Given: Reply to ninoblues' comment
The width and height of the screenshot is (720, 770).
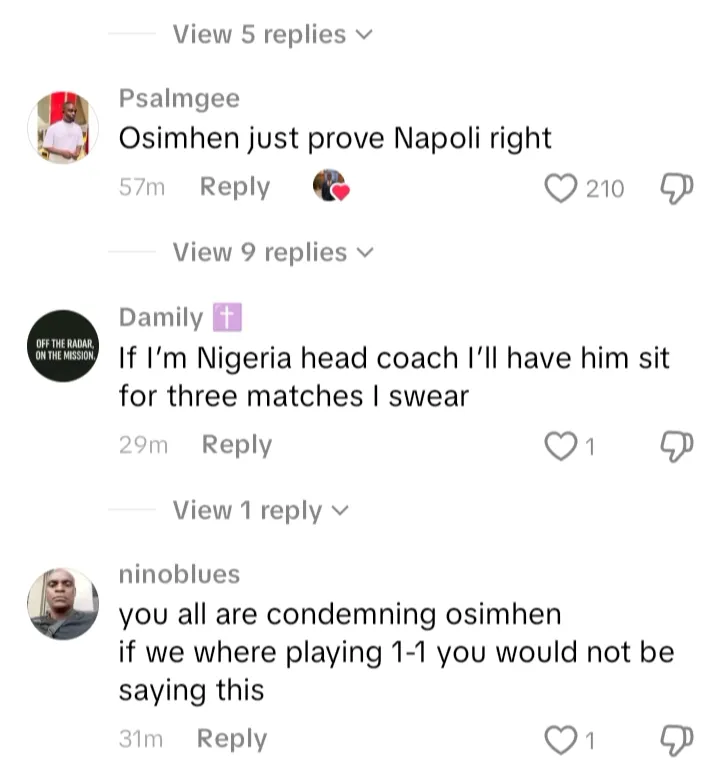Looking at the screenshot, I should pyautogui.click(x=232, y=739).
